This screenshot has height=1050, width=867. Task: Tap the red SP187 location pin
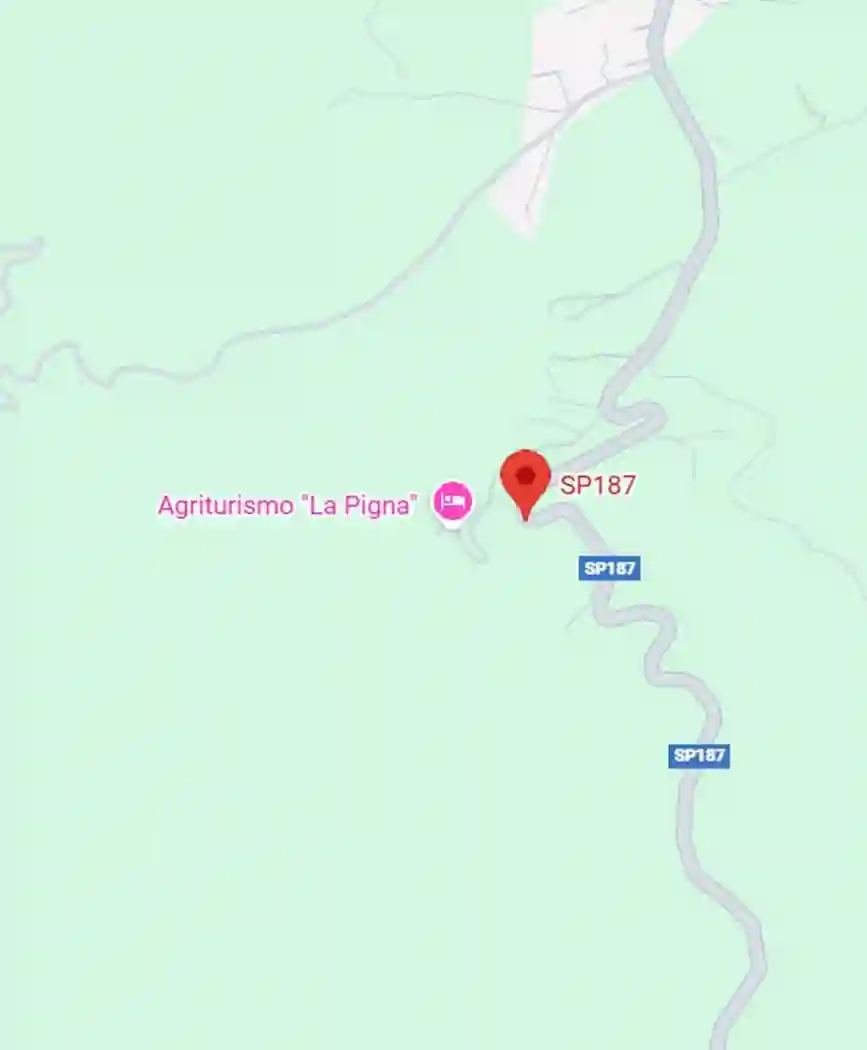(x=525, y=478)
